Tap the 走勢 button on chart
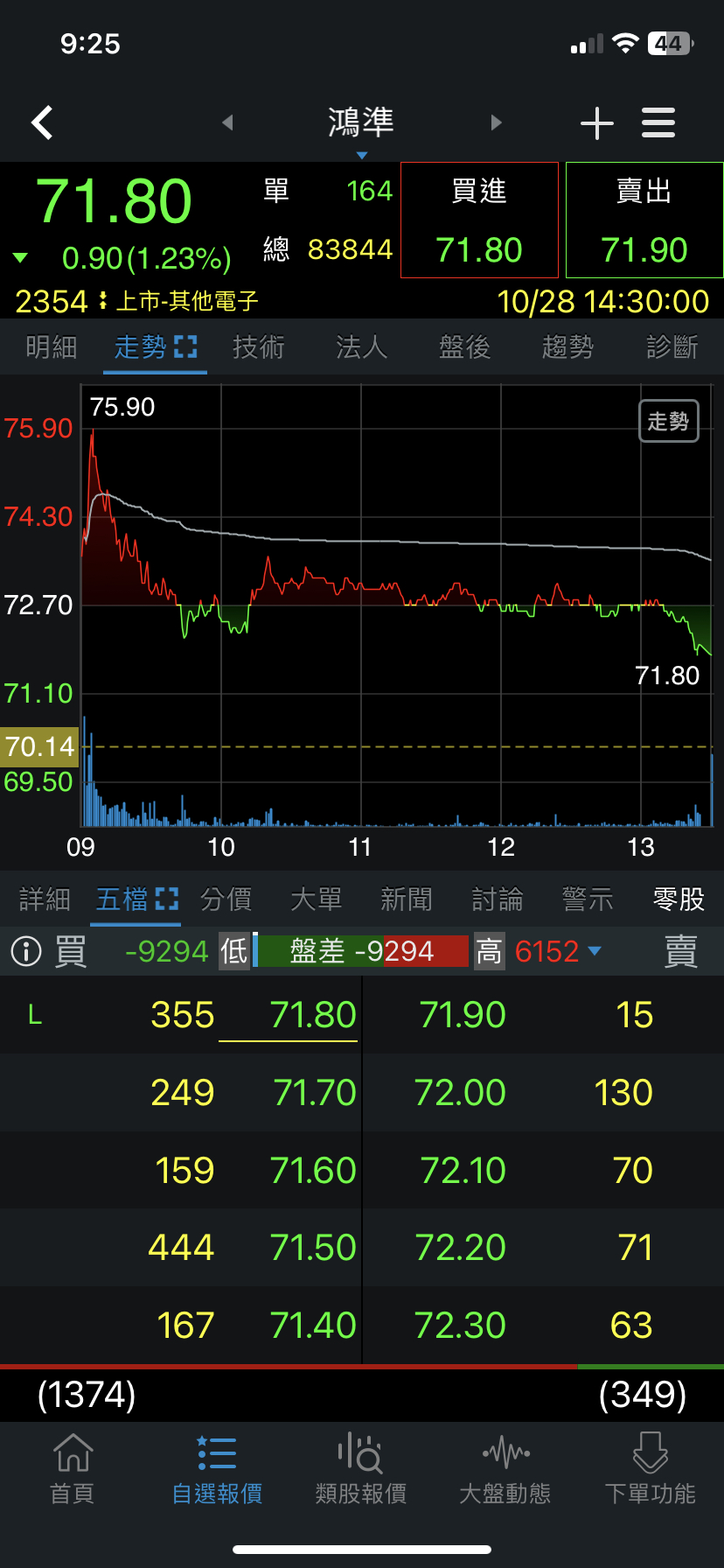This screenshot has width=724, height=1568. [669, 422]
